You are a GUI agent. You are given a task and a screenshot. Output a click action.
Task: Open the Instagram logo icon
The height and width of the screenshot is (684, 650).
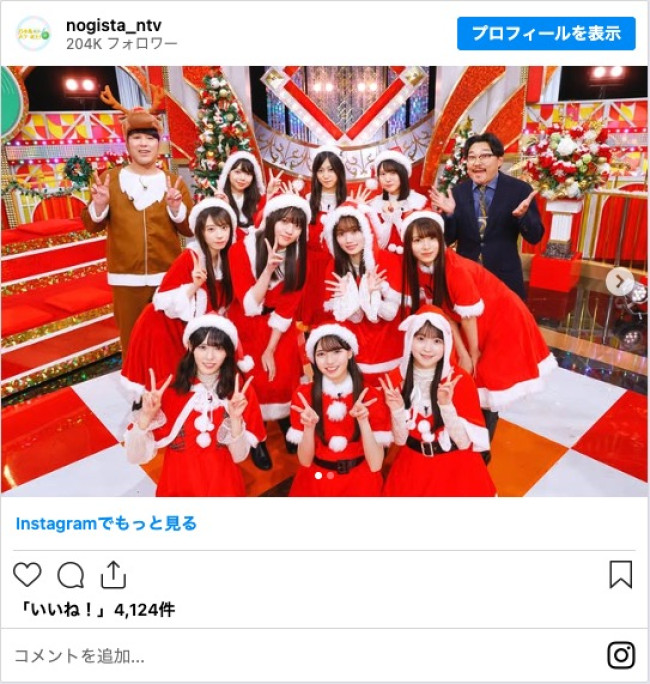(x=621, y=656)
